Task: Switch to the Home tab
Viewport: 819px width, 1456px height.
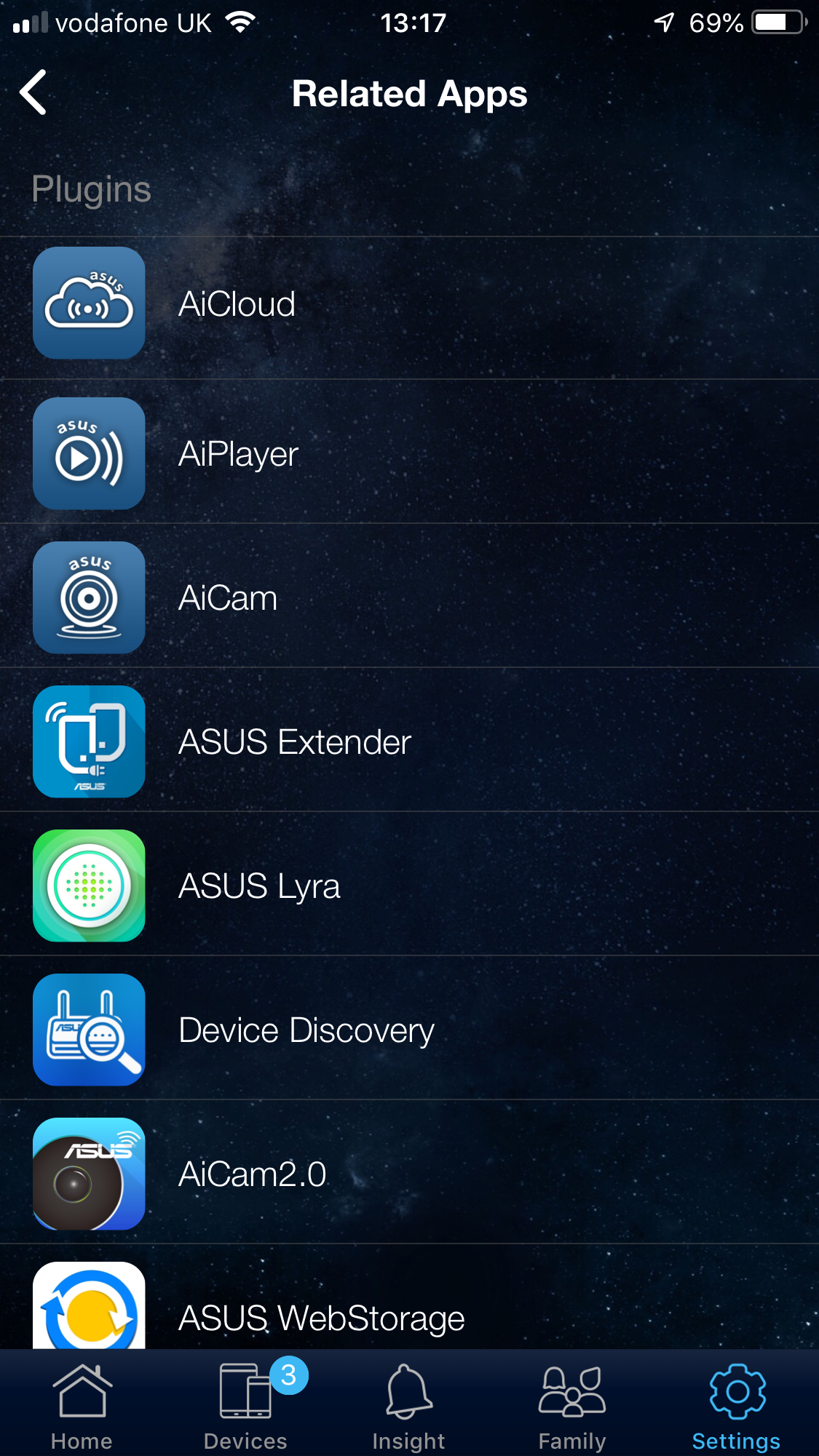Action: 82,1406
